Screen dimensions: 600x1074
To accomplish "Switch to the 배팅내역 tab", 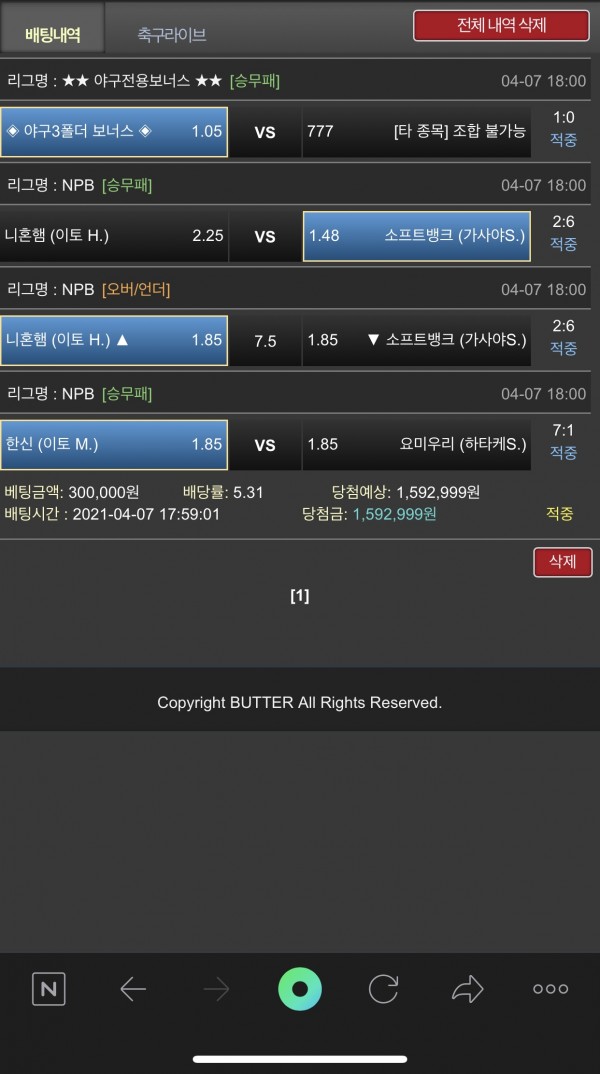I will (53, 35).
